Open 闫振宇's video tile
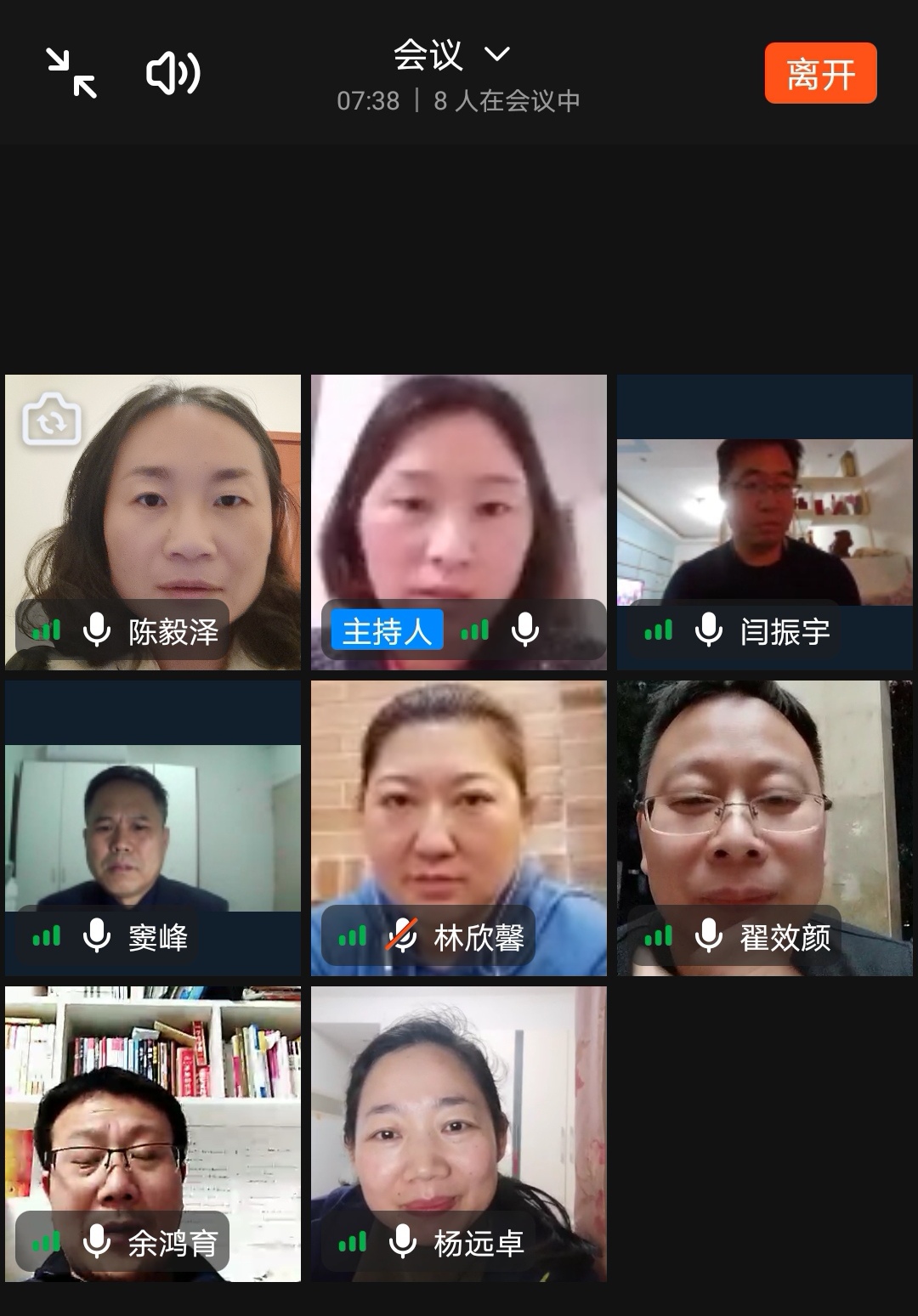Viewport: 918px width, 1316px height. [x=765, y=522]
